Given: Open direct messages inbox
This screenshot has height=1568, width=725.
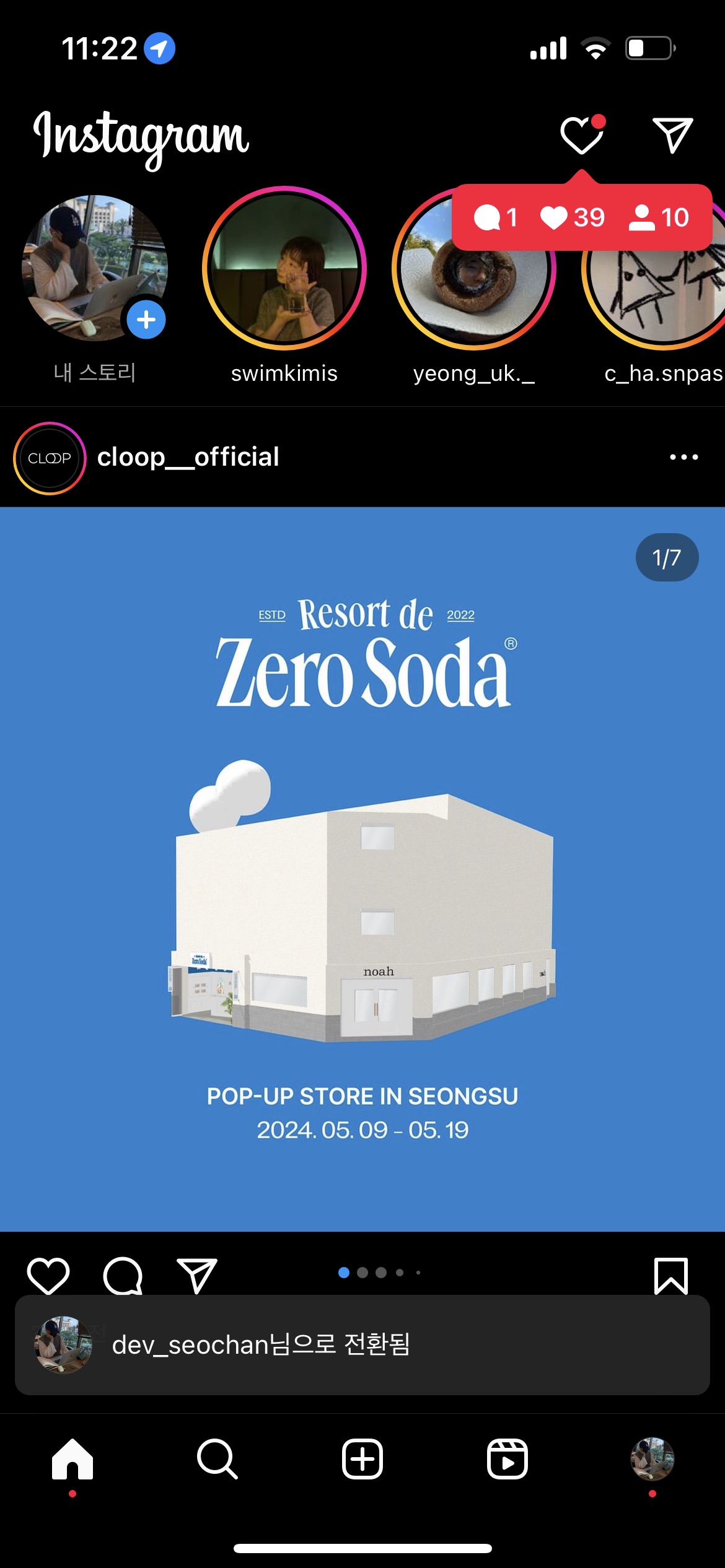Looking at the screenshot, I should [x=672, y=135].
